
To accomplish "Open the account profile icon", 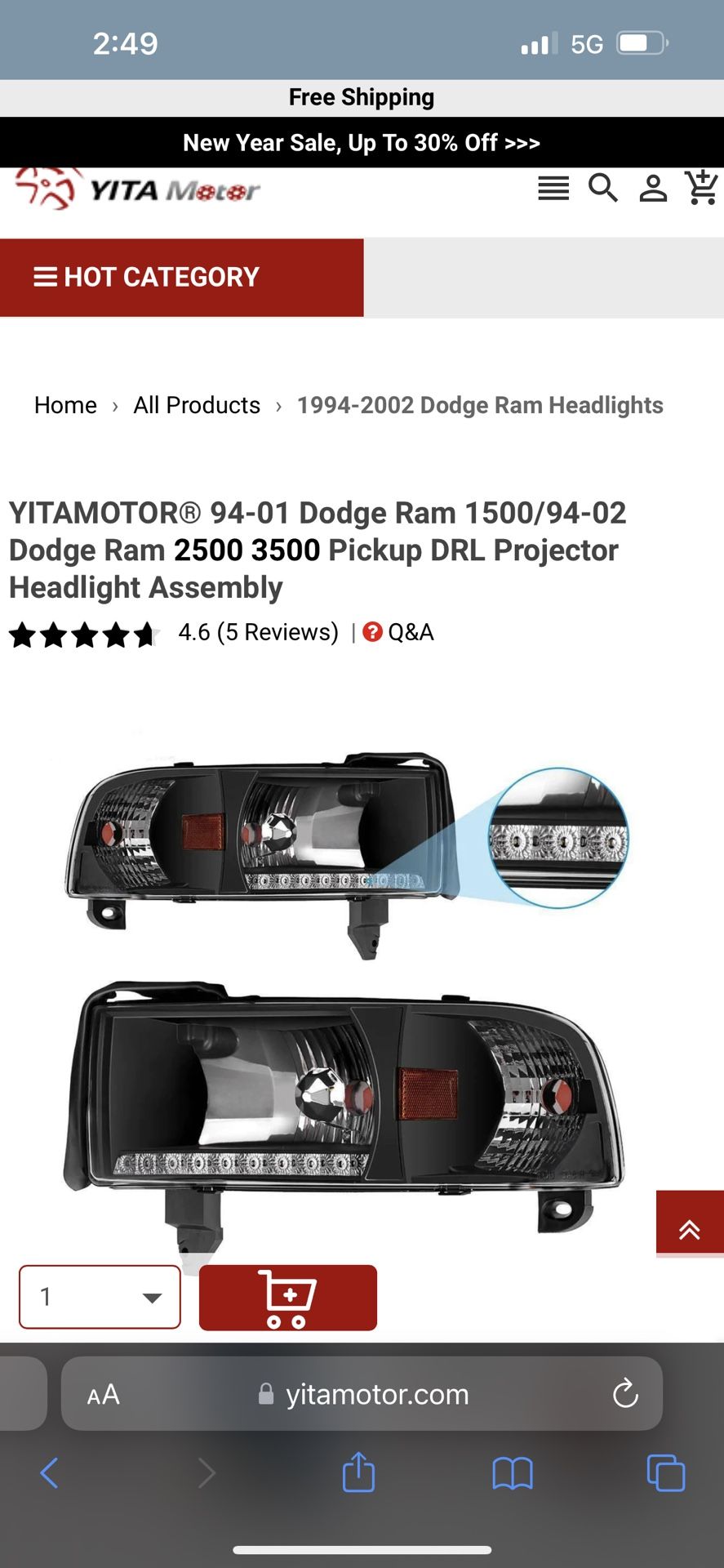I will pos(653,188).
